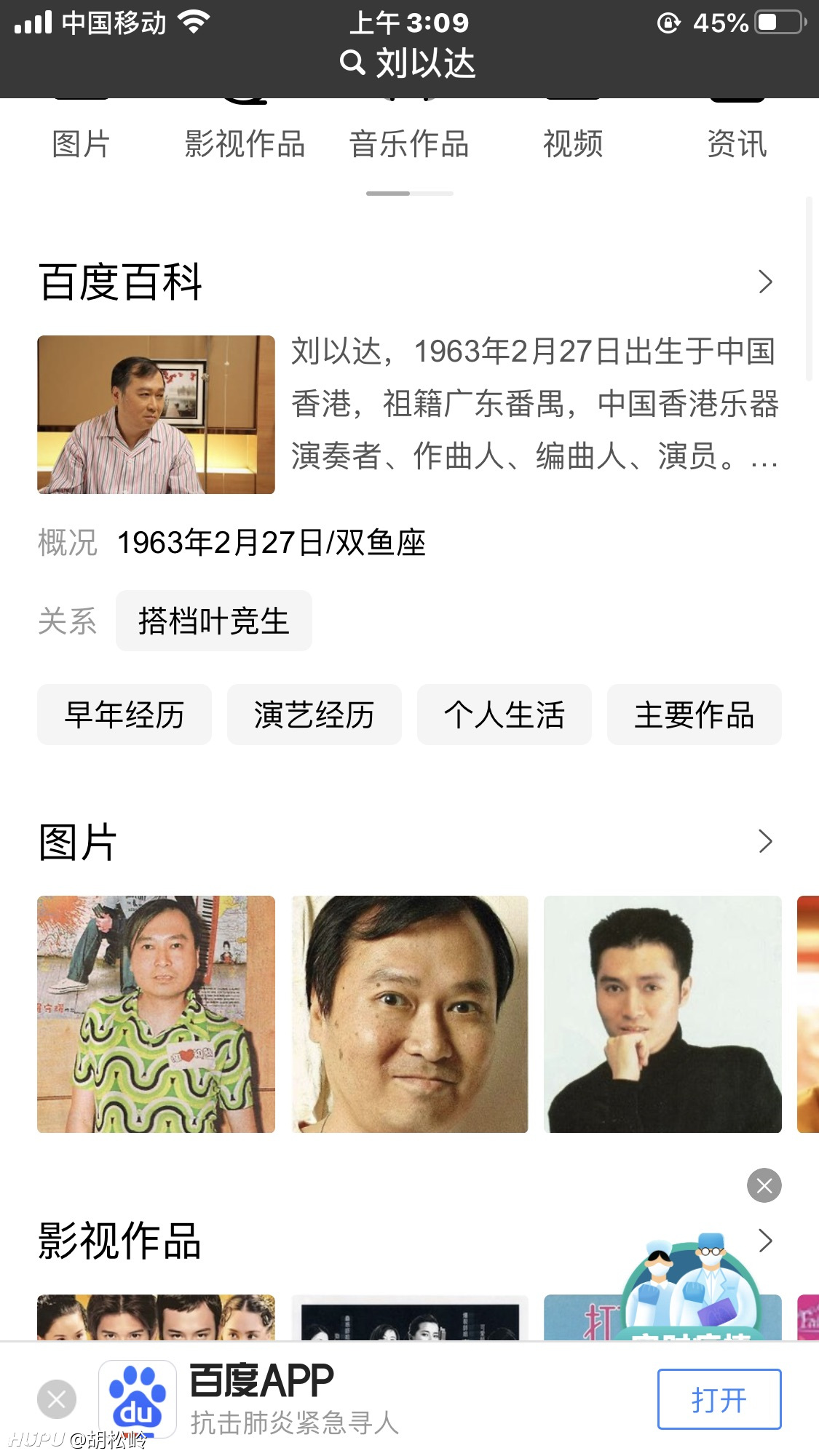Tap 打开 to open the Baidu app
The image size is (819, 1456).
click(x=719, y=1399)
